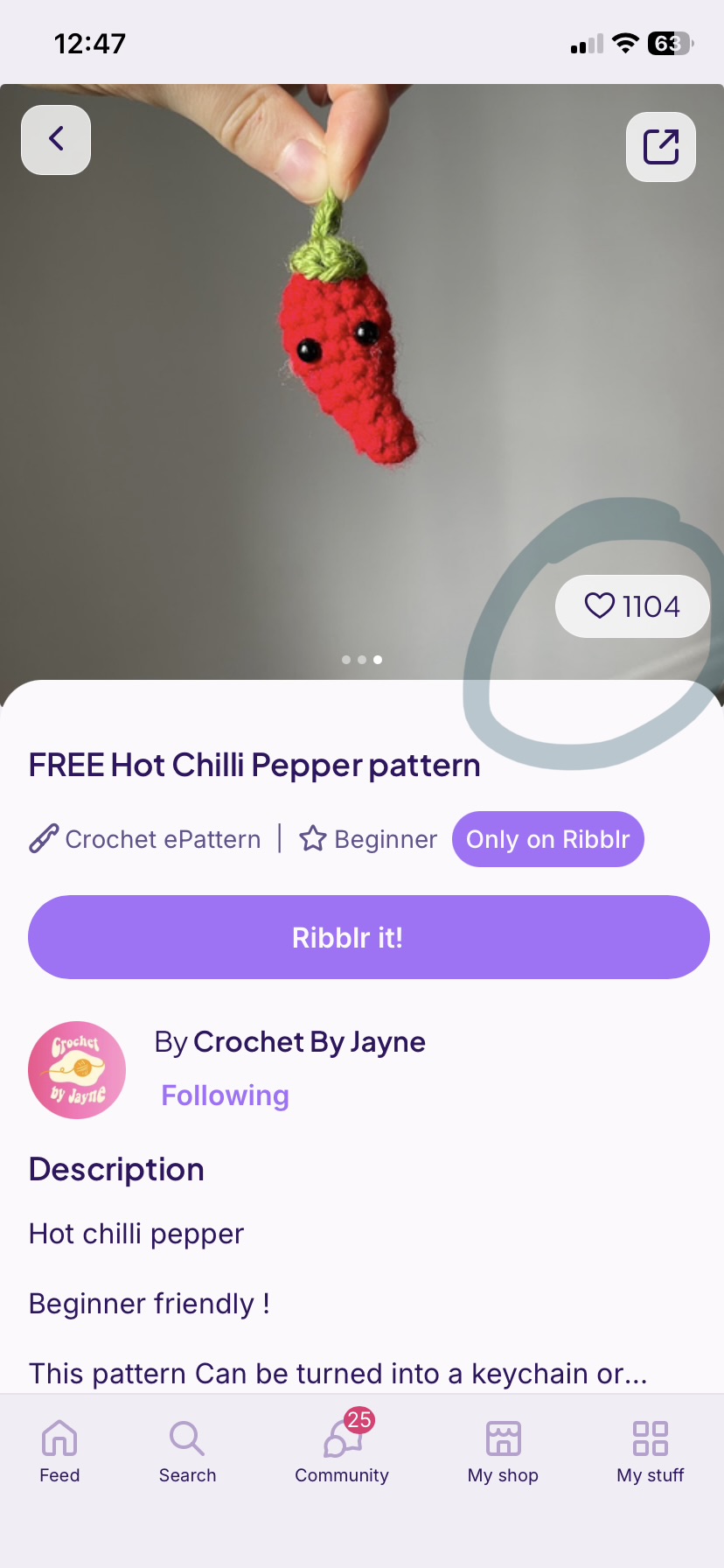Go to the Community tab
This screenshot has height=1568, width=724.
[342, 1452]
